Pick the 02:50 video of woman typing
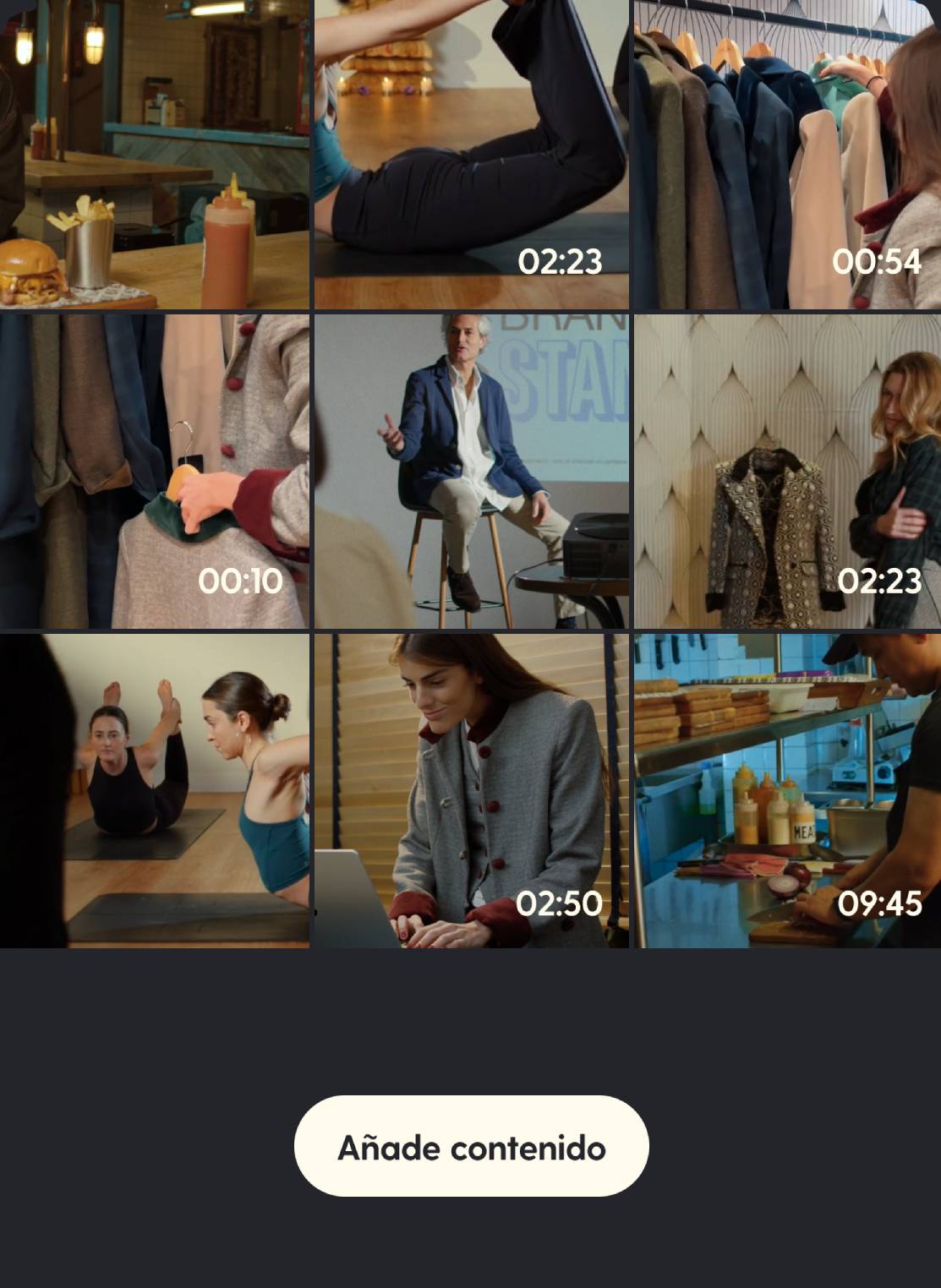This screenshot has width=941, height=1288. pos(471,790)
